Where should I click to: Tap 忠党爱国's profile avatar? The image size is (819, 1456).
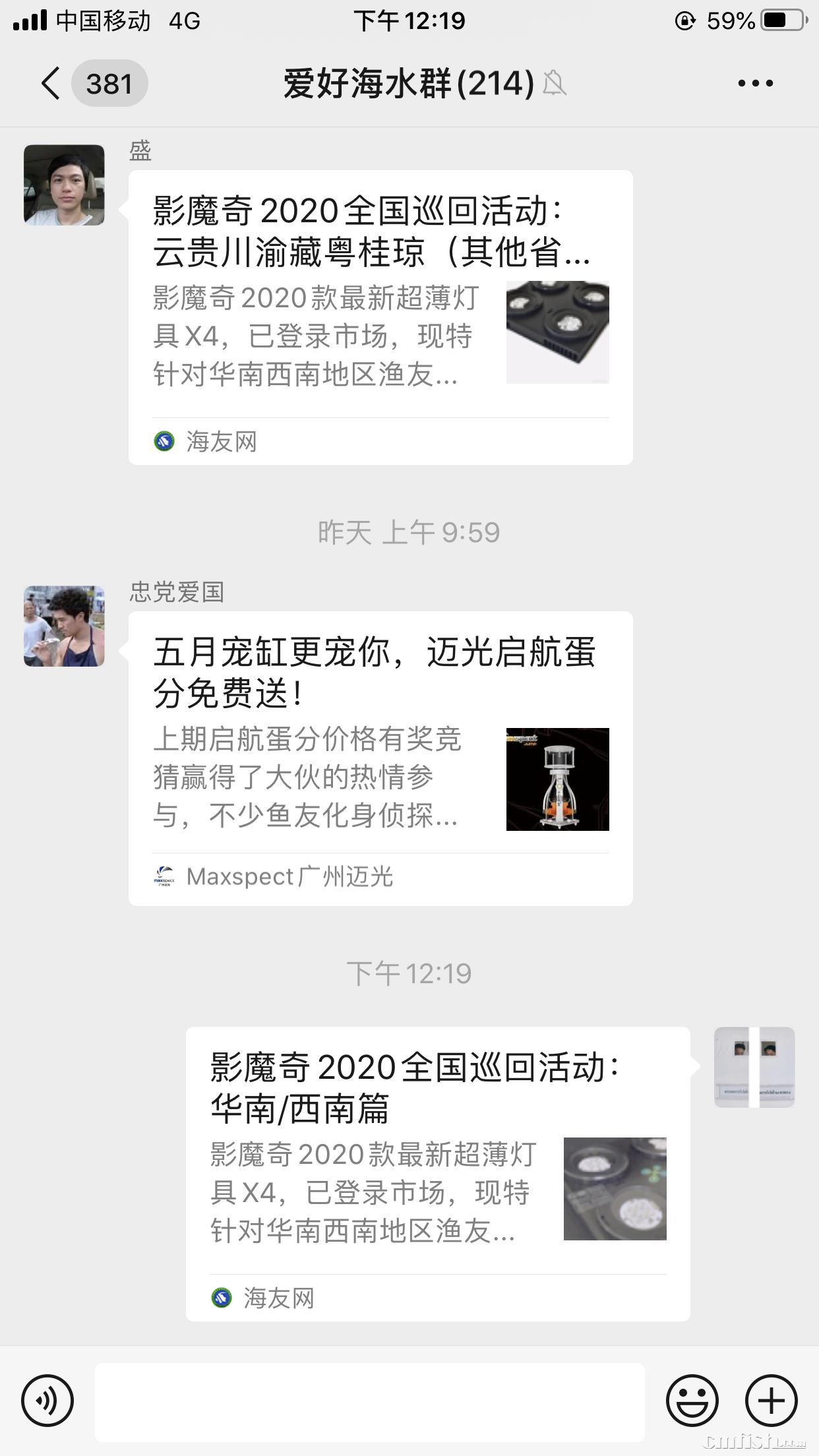click(63, 626)
